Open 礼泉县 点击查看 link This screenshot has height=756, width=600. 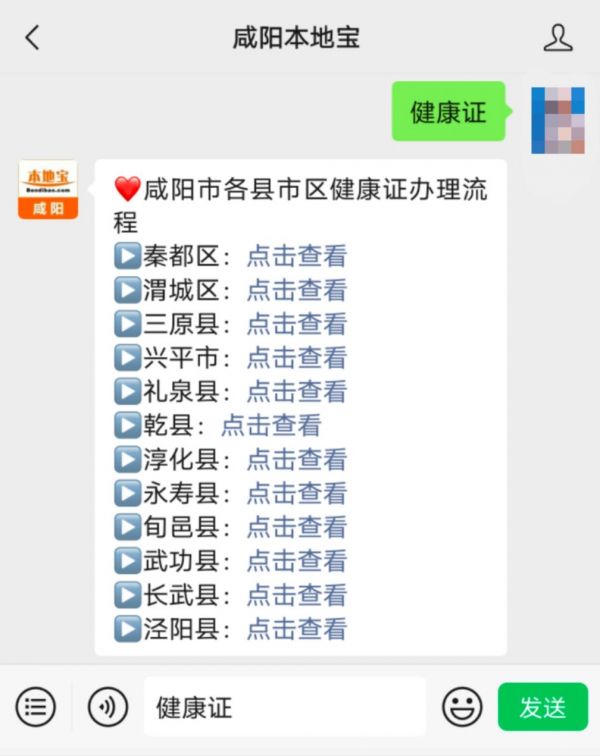(296, 392)
